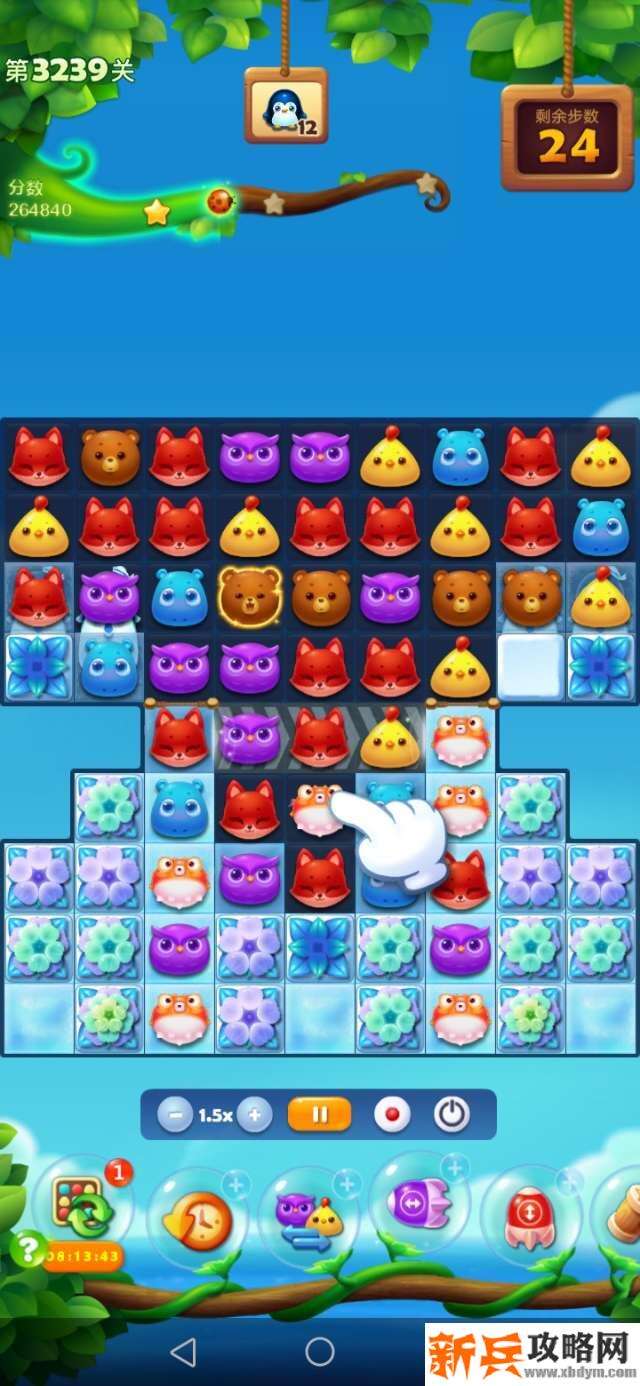Viewport: 640px width, 1386px height.
Task: Start recording with the red record button
Action: click(390, 1114)
